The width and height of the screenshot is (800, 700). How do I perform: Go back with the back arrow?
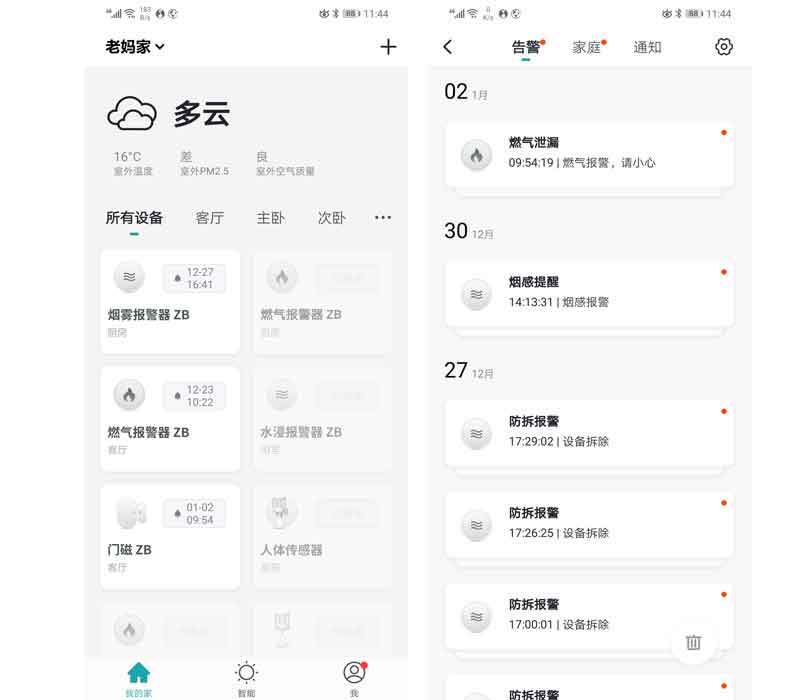coord(447,47)
